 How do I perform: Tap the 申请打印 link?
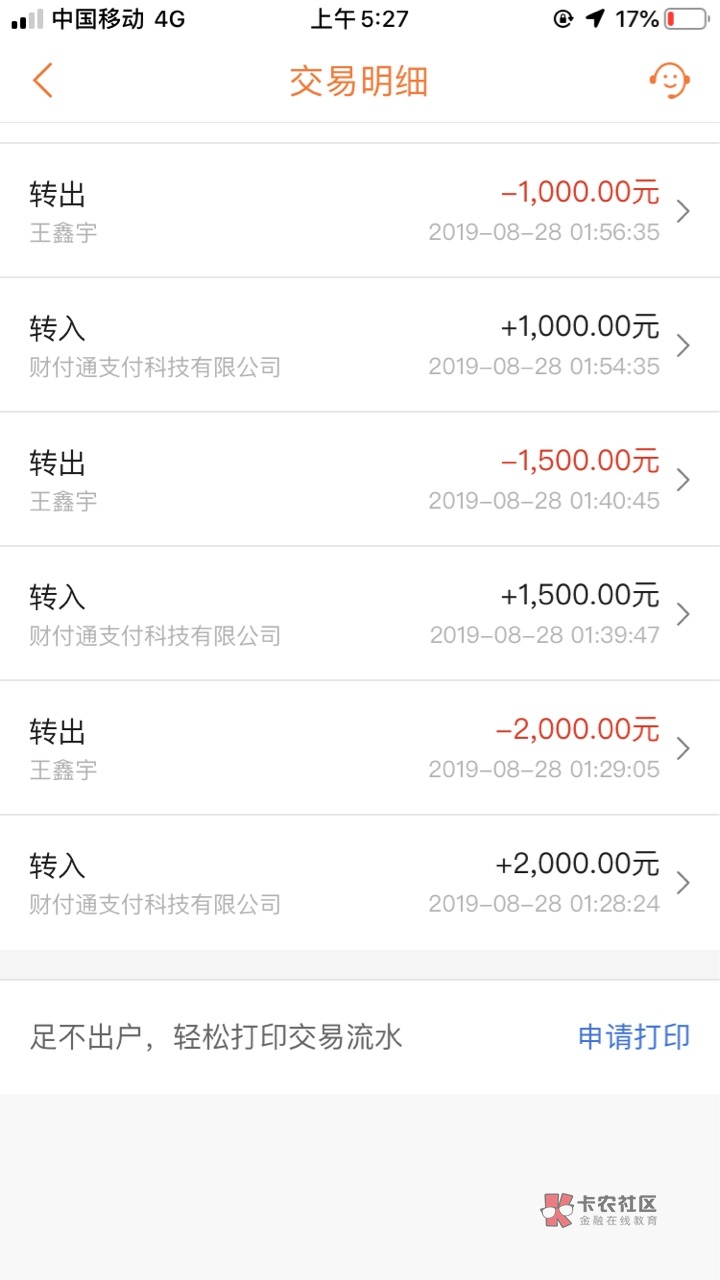click(x=634, y=1037)
